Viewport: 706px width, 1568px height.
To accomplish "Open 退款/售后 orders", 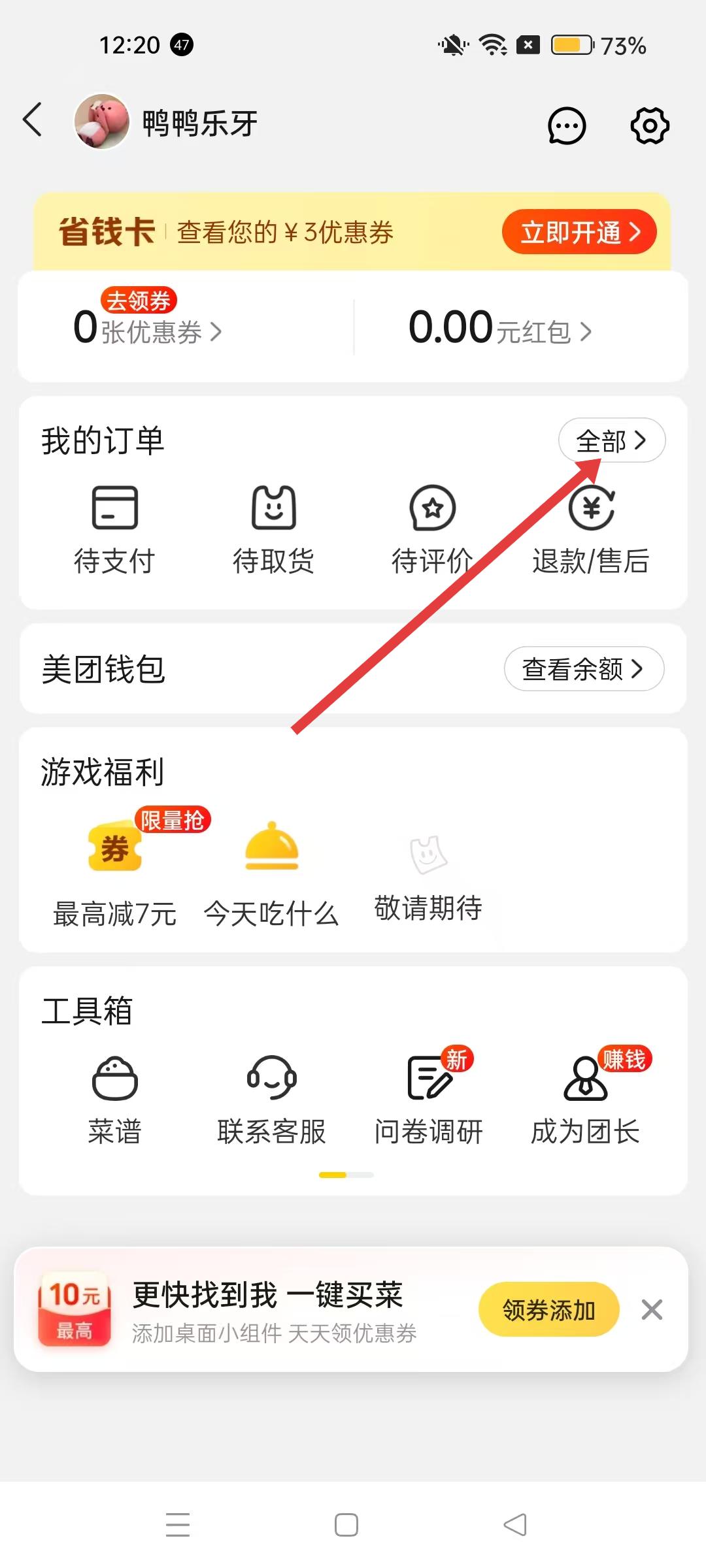I will coord(590,529).
